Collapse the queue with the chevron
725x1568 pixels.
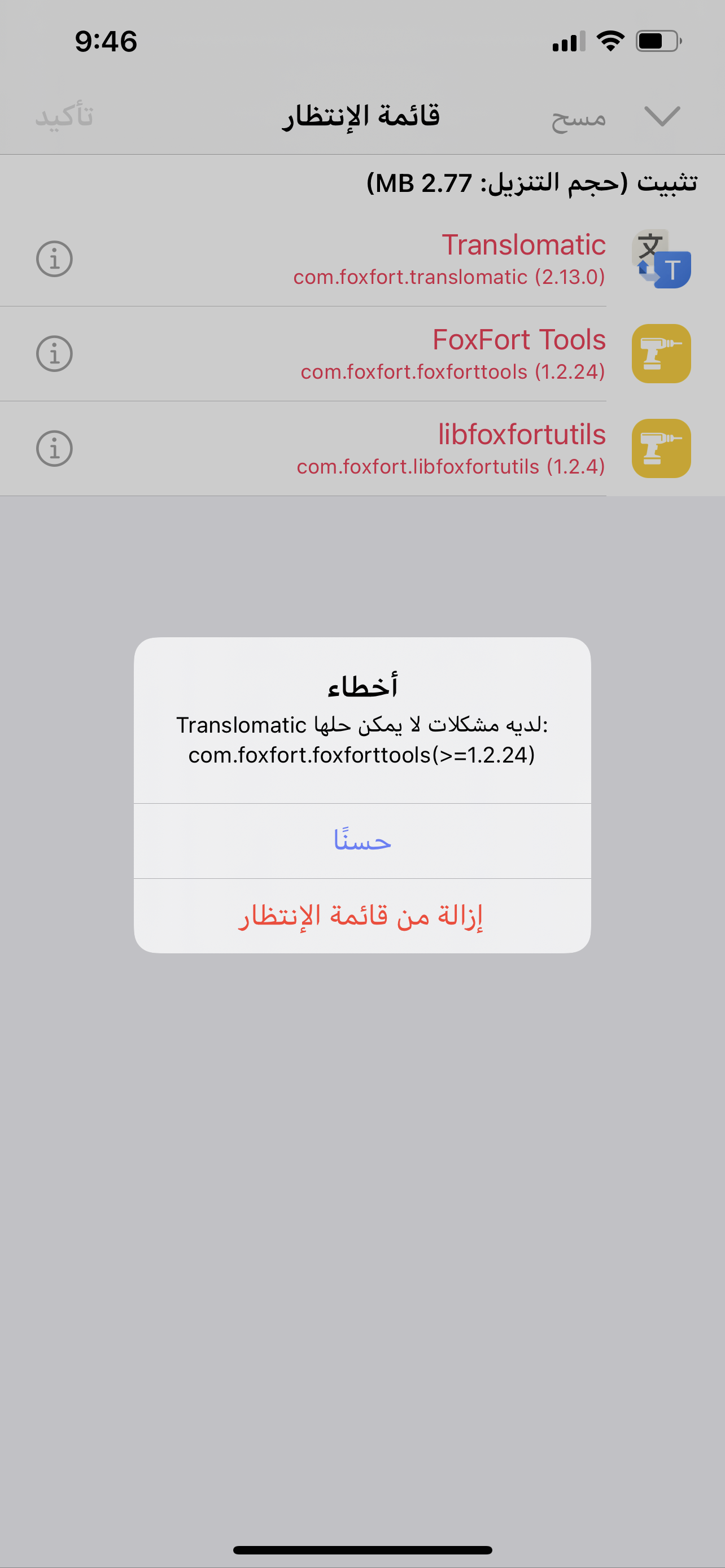pos(662,116)
